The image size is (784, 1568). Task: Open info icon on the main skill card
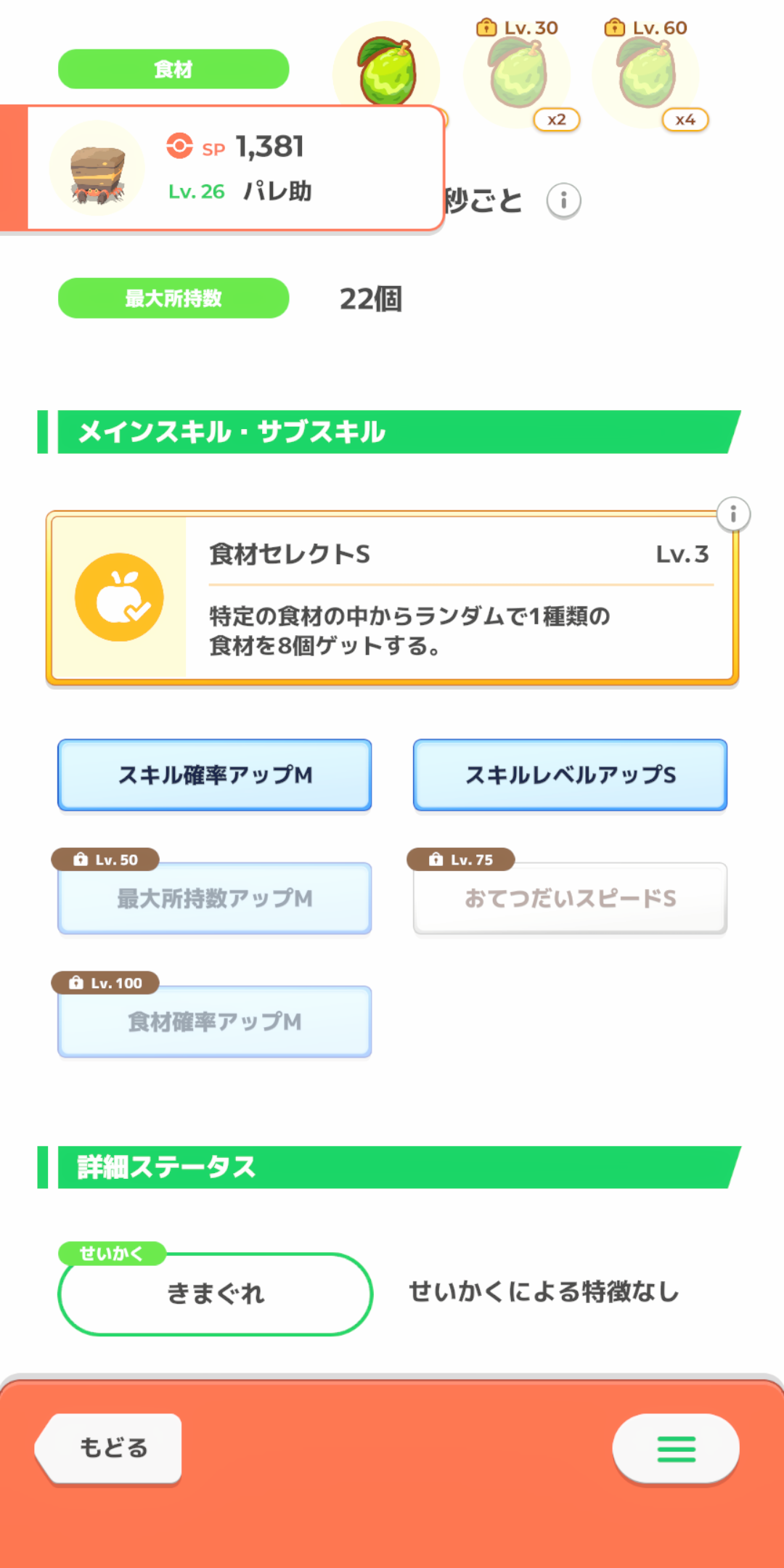point(733,515)
